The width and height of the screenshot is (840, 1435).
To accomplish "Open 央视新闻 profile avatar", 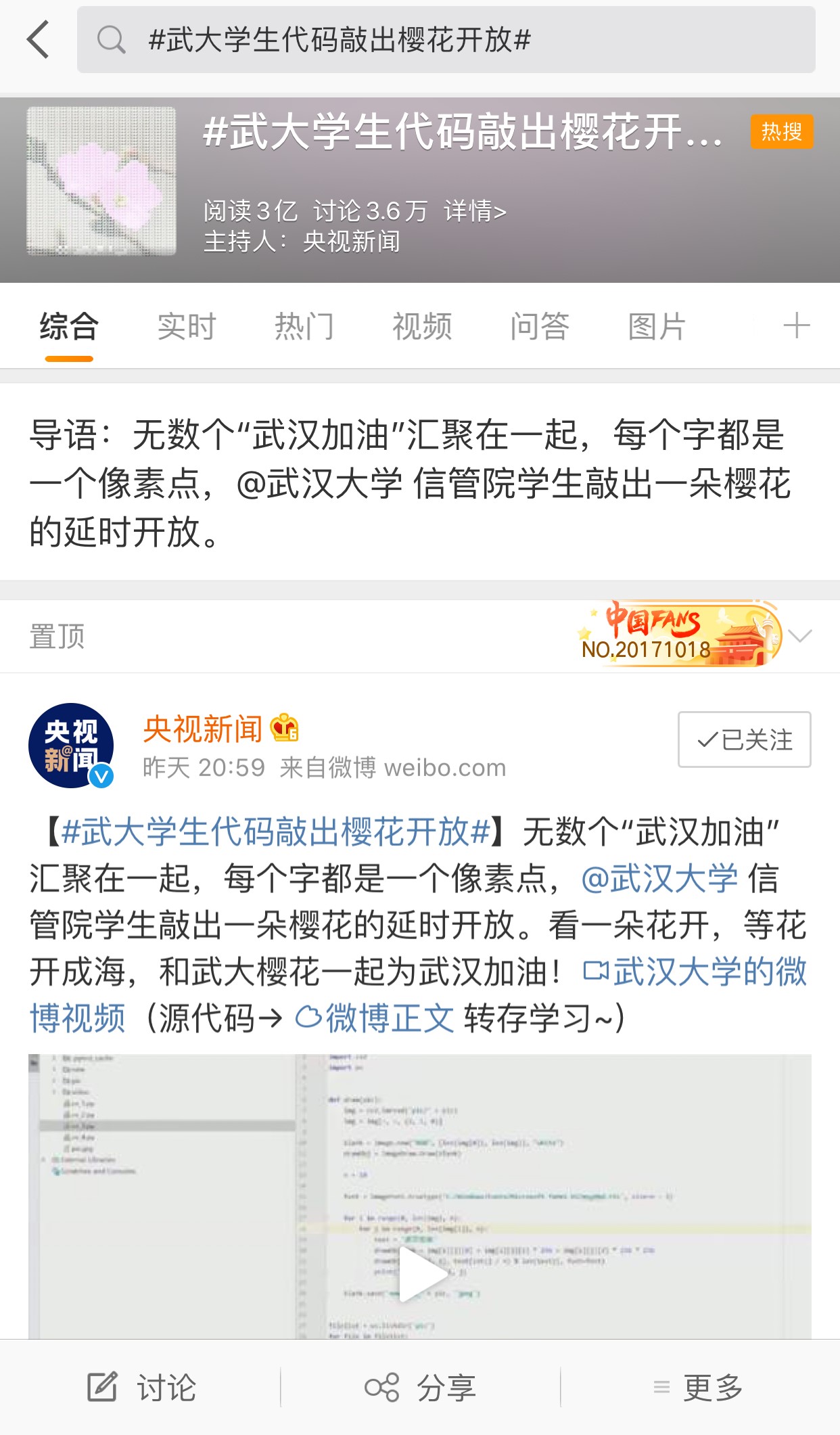I will coord(71,746).
